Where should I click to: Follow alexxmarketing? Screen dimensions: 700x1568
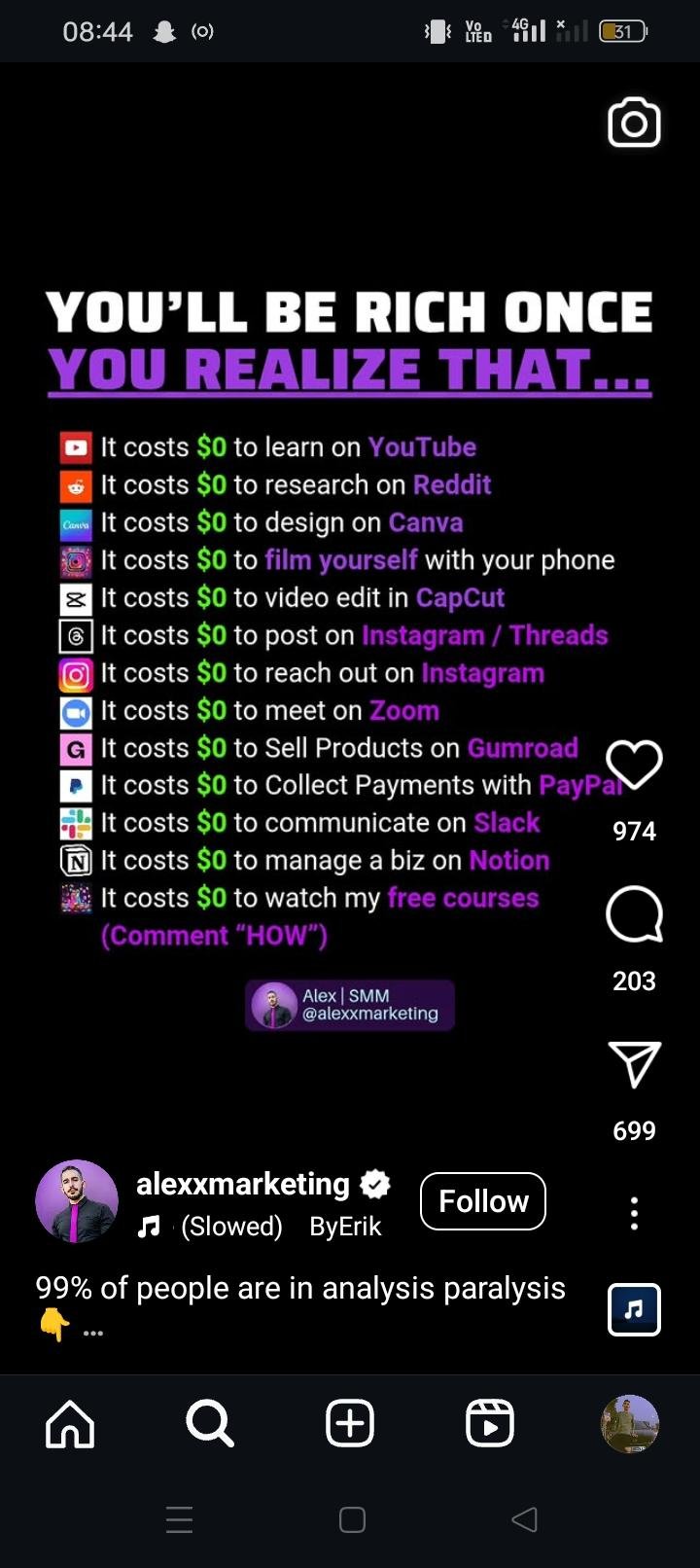tap(482, 1201)
